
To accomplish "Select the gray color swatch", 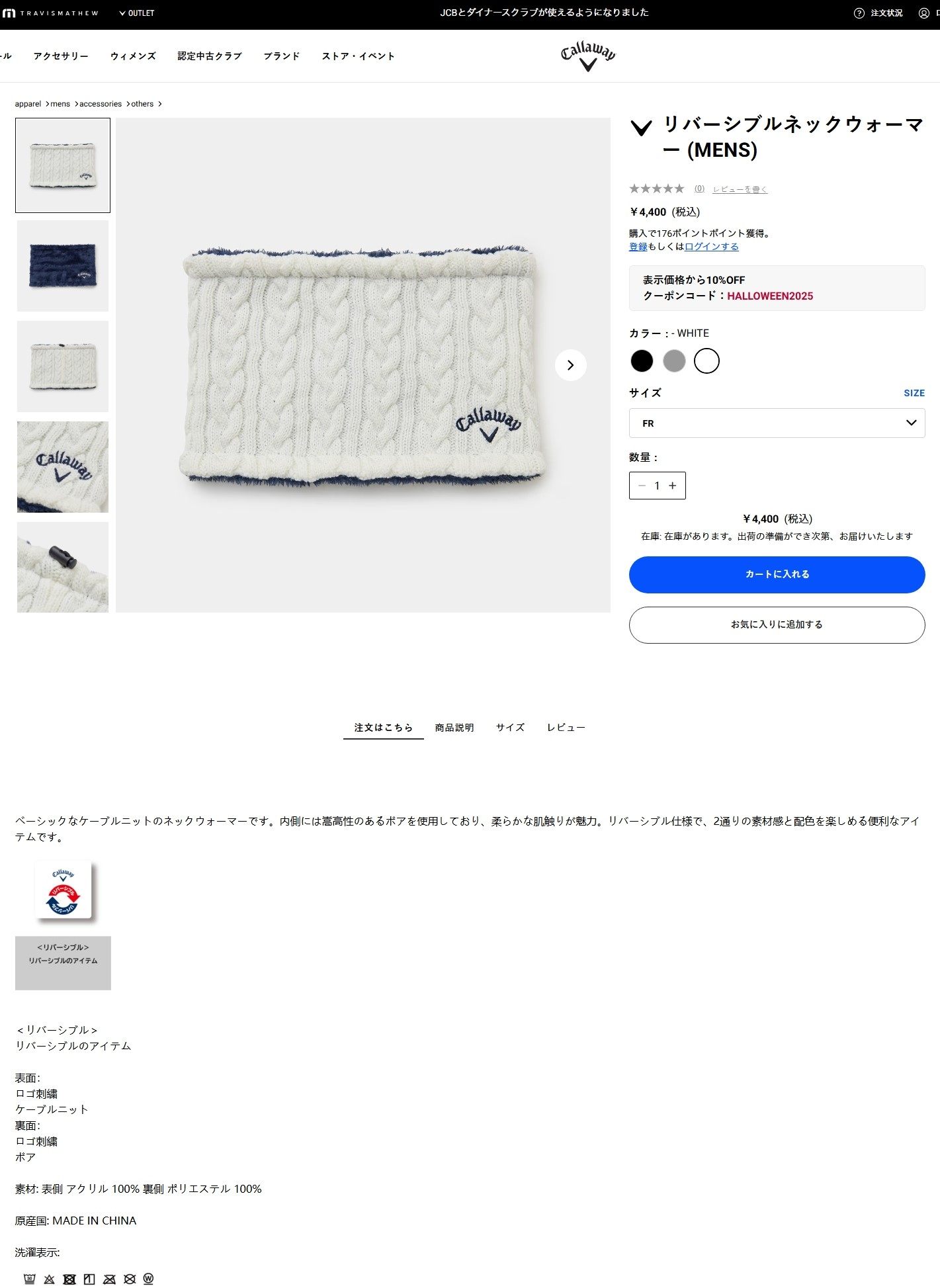I will (673, 361).
